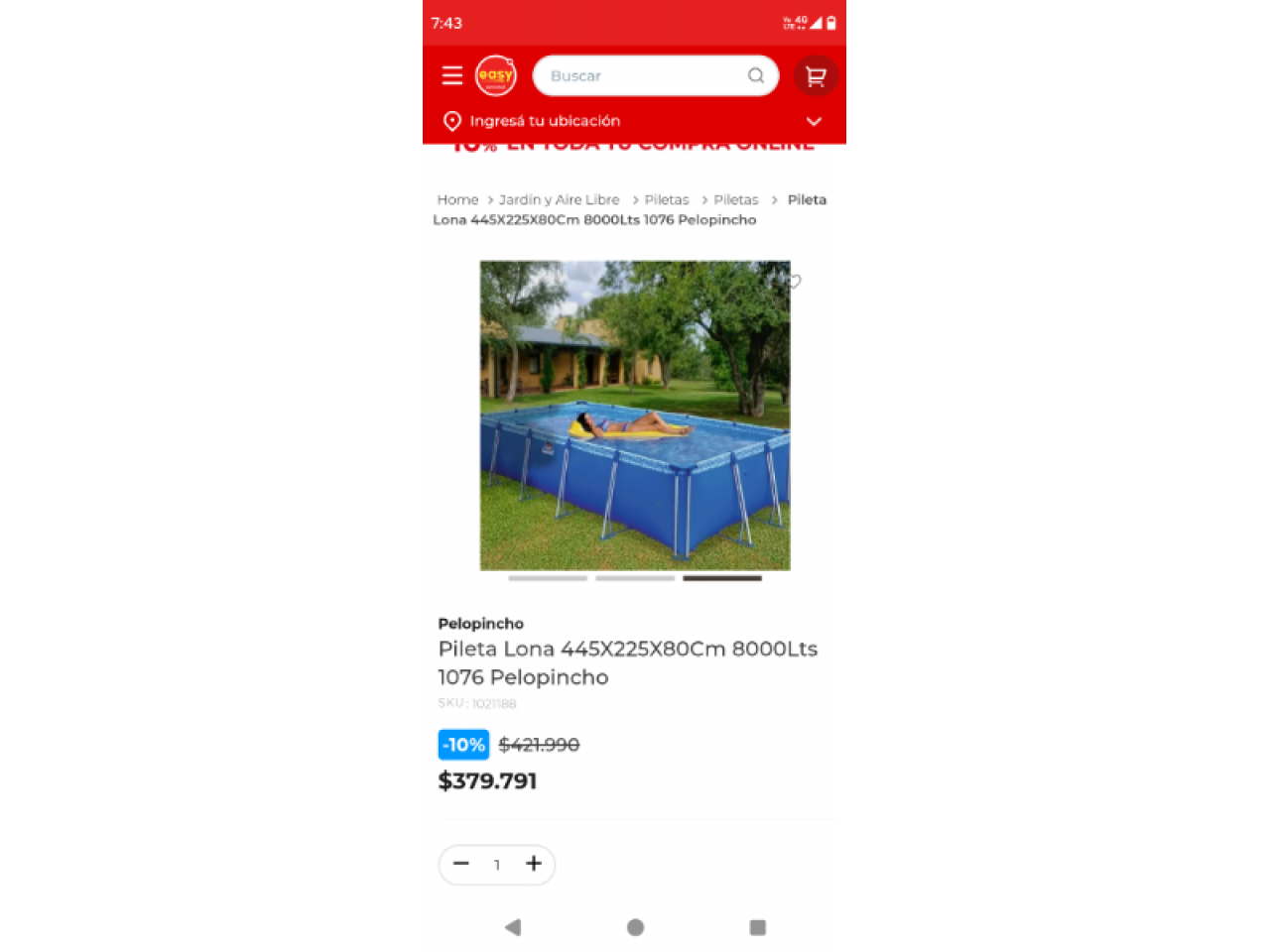
Task: Tap the Easy logo
Action: click(x=495, y=75)
